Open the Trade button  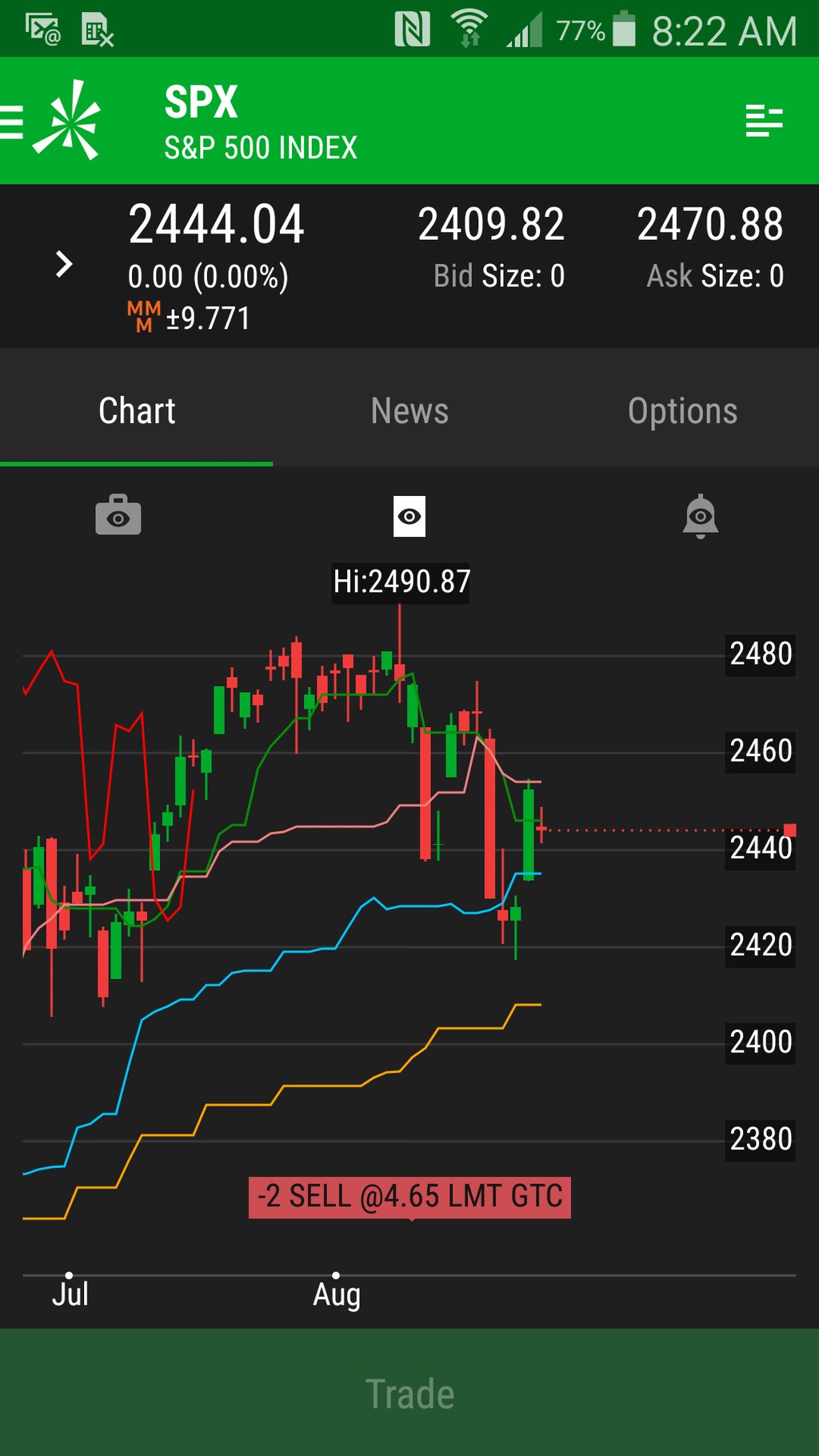click(x=409, y=1394)
